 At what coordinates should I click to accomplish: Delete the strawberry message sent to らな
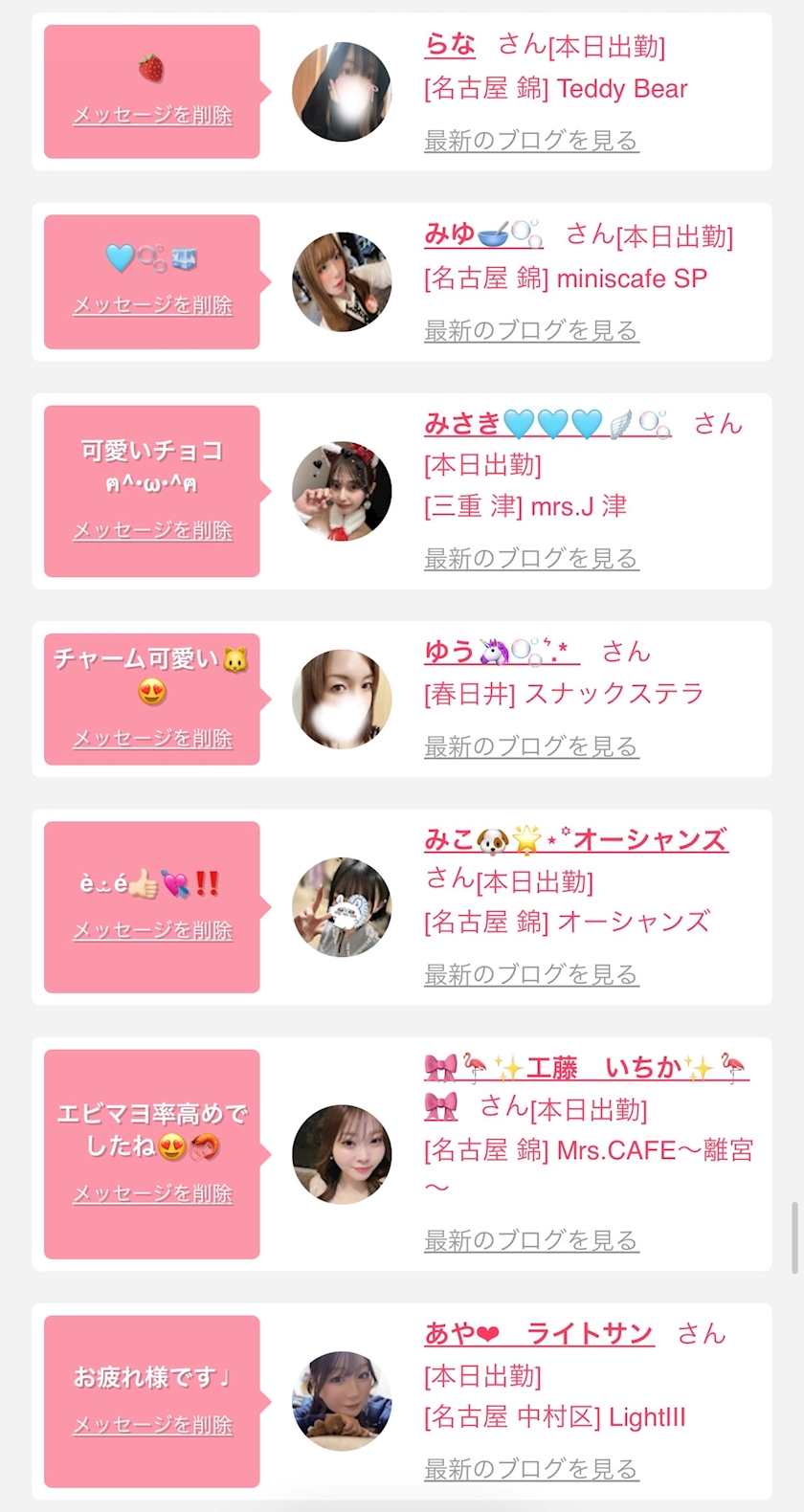153,116
